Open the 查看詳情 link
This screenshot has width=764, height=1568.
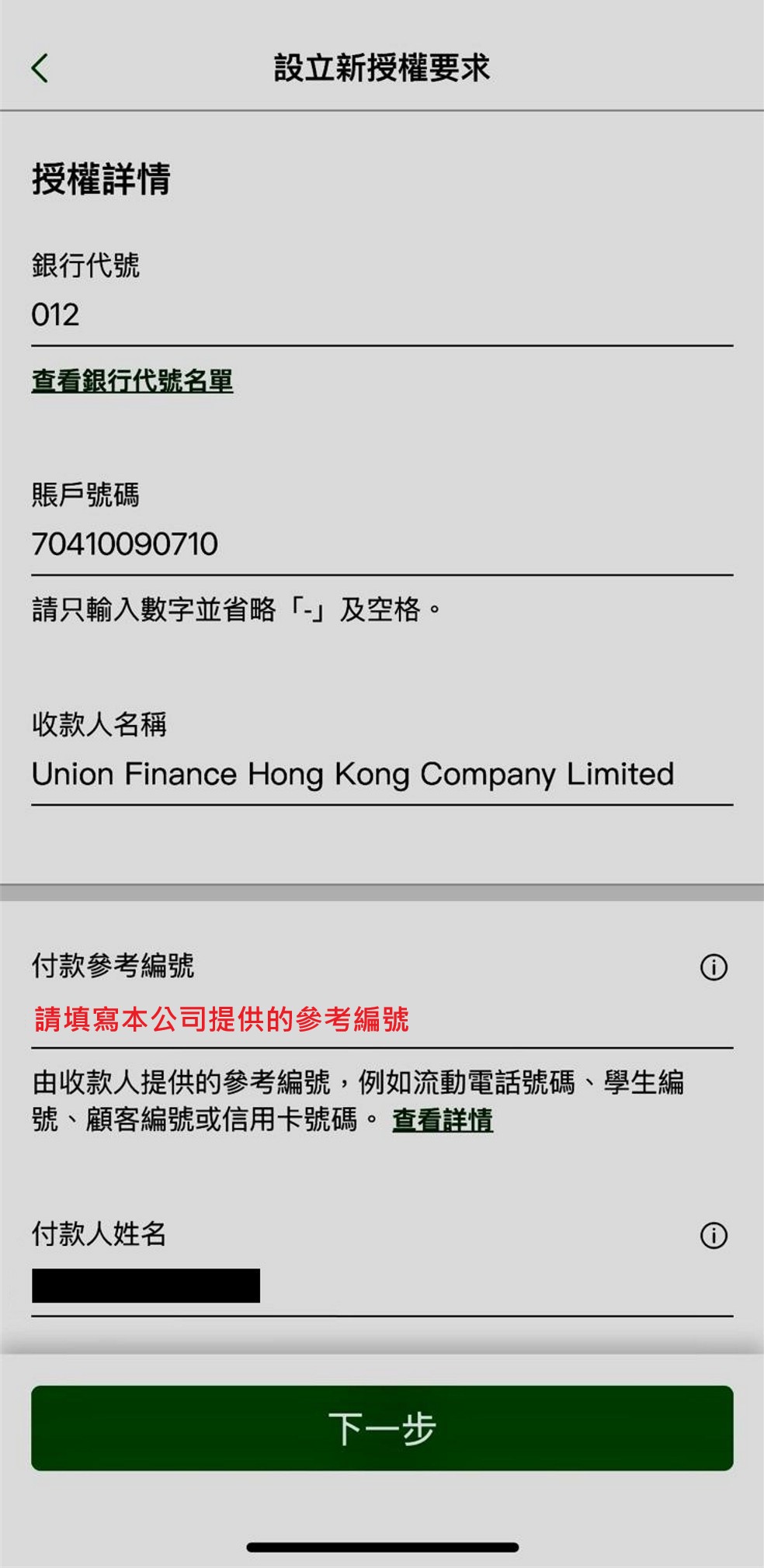443,1120
